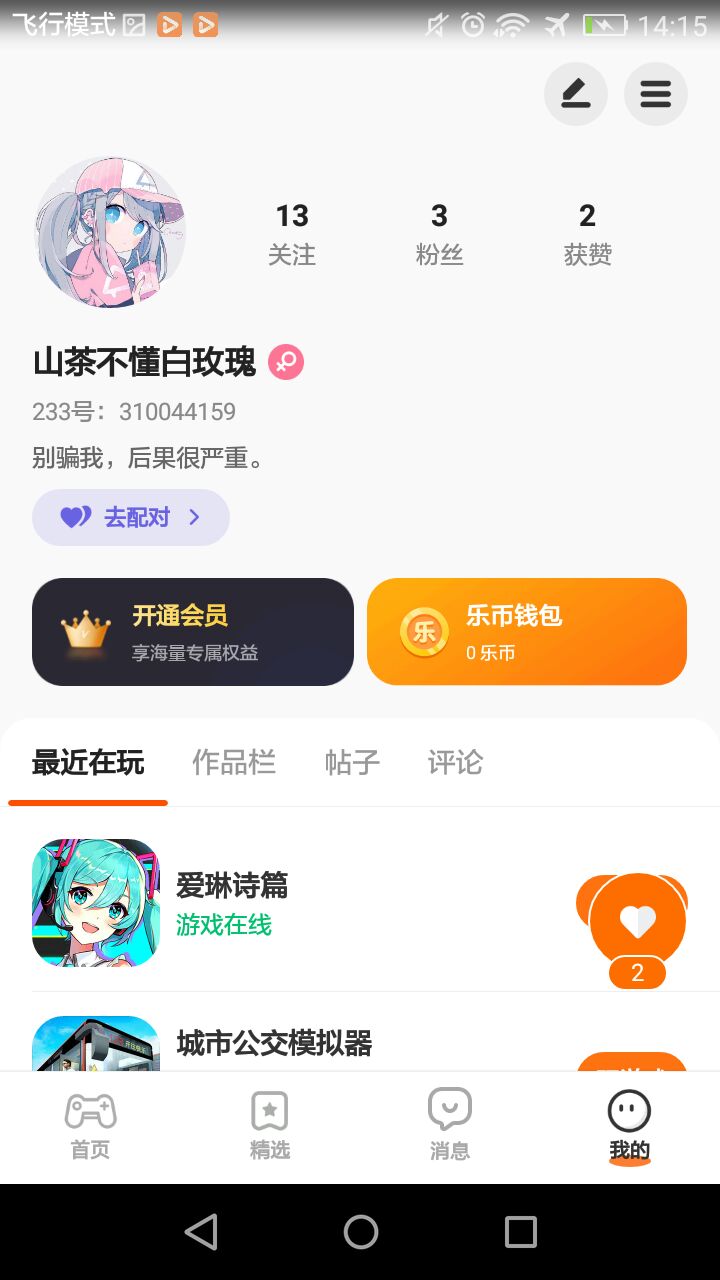Open the 乐币钱包 wallet card
The width and height of the screenshot is (720, 1280).
click(x=527, y=632)
